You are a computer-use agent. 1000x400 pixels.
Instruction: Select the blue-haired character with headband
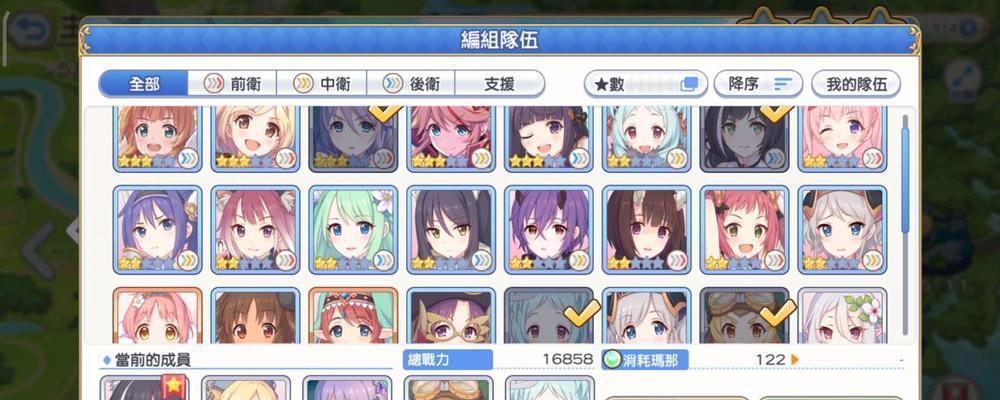coord(157,229)
